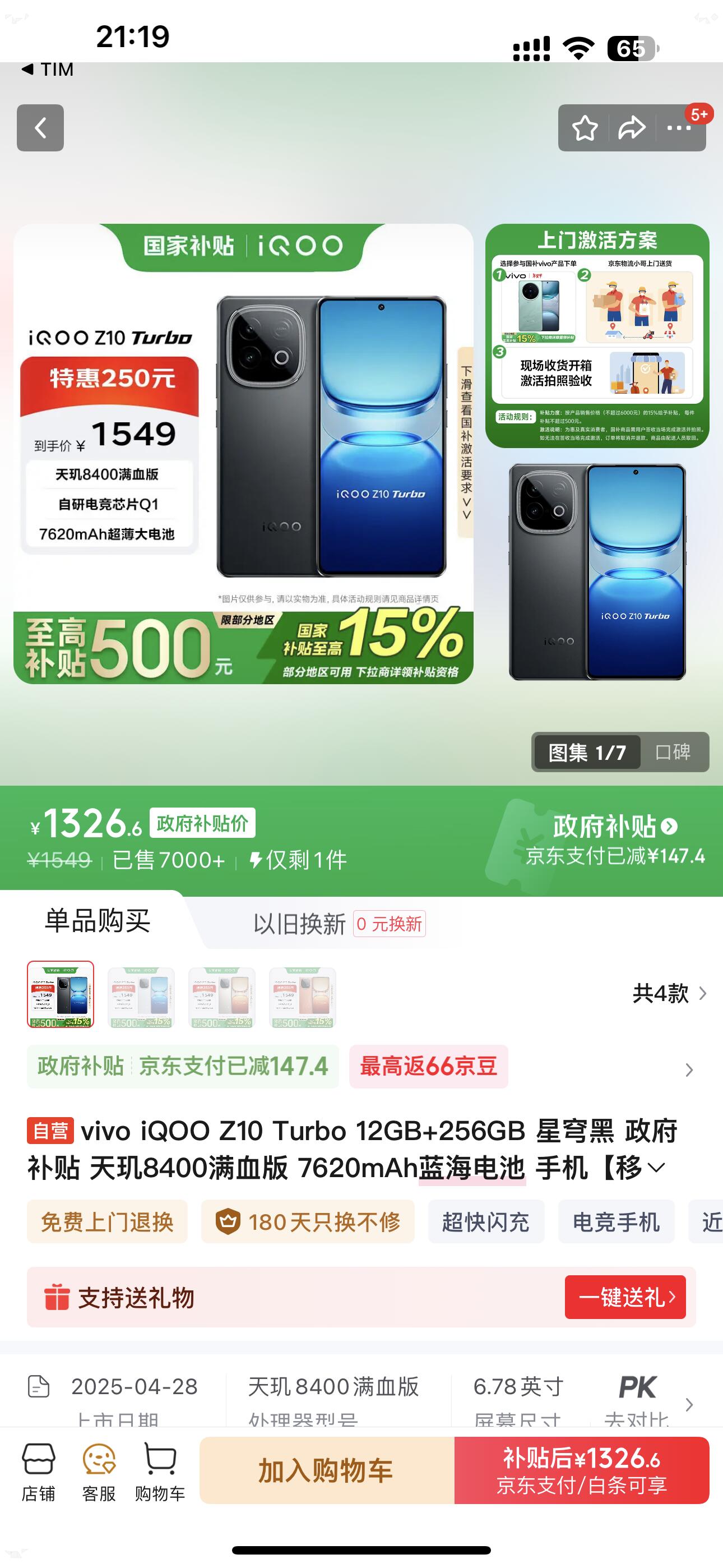Share this product listing
Viewport: 723px width, 1568px height.
coord(631,128)
